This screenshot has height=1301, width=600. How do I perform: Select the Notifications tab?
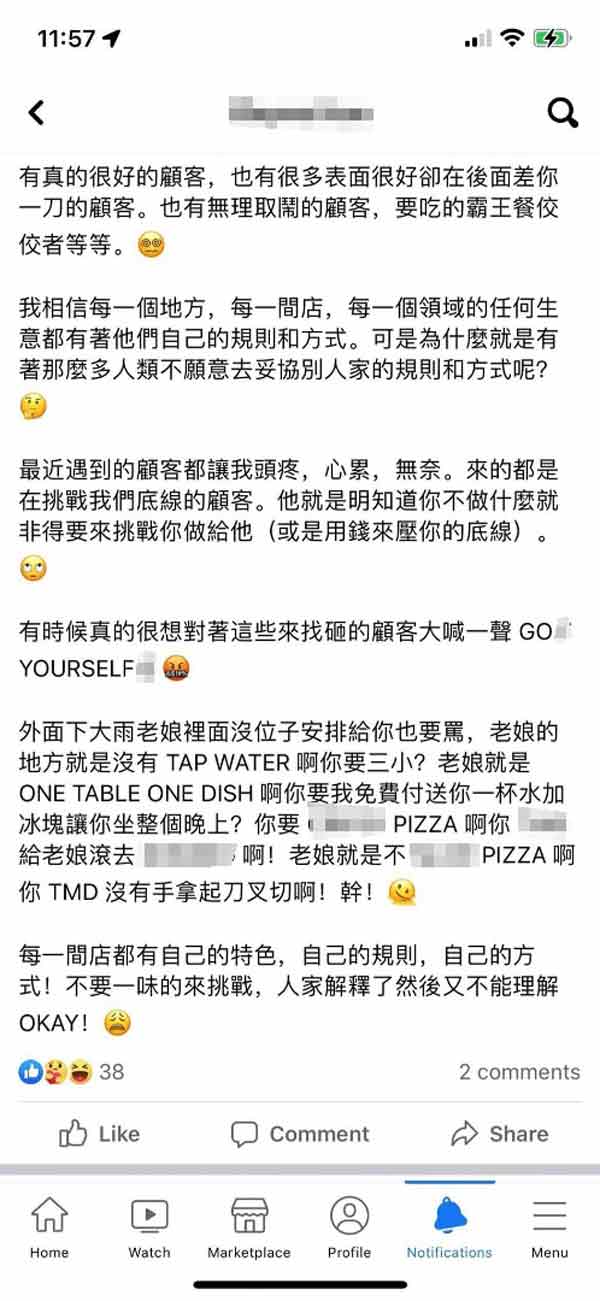[x=449, y=1227]
